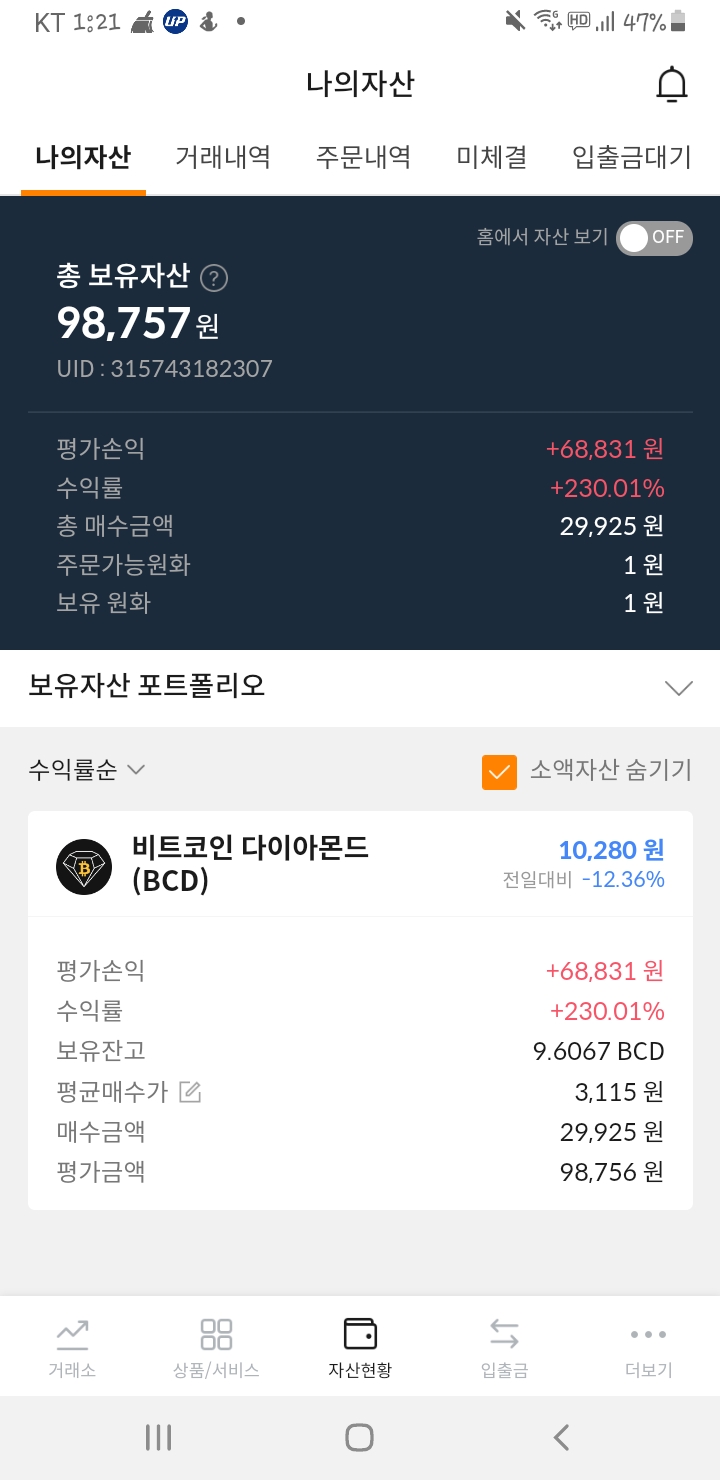The width and height of the screenshot is (720, 1480).
Task: Tap the Bitcoin Diamond coin logo
Action: 85,864
